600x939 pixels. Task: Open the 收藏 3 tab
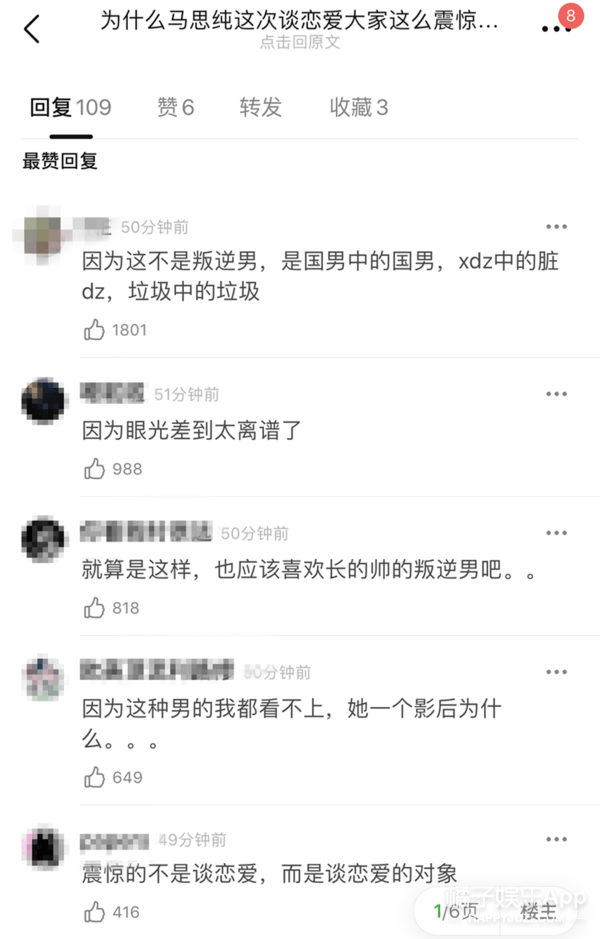coord(359,108)
